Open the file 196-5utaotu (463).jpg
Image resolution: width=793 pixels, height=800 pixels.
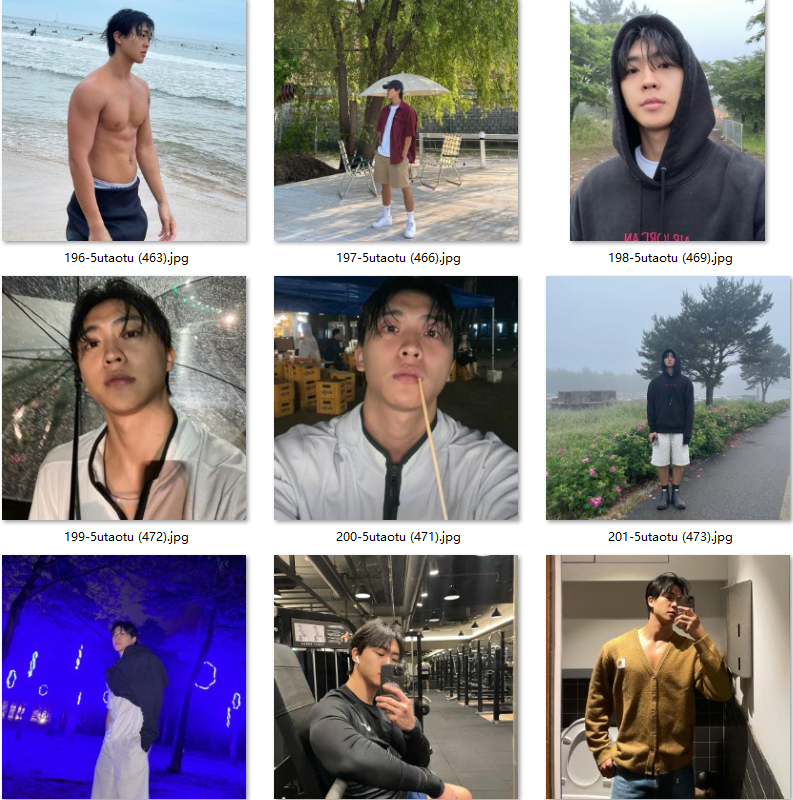pyautogui.click(x=124, y=121)
